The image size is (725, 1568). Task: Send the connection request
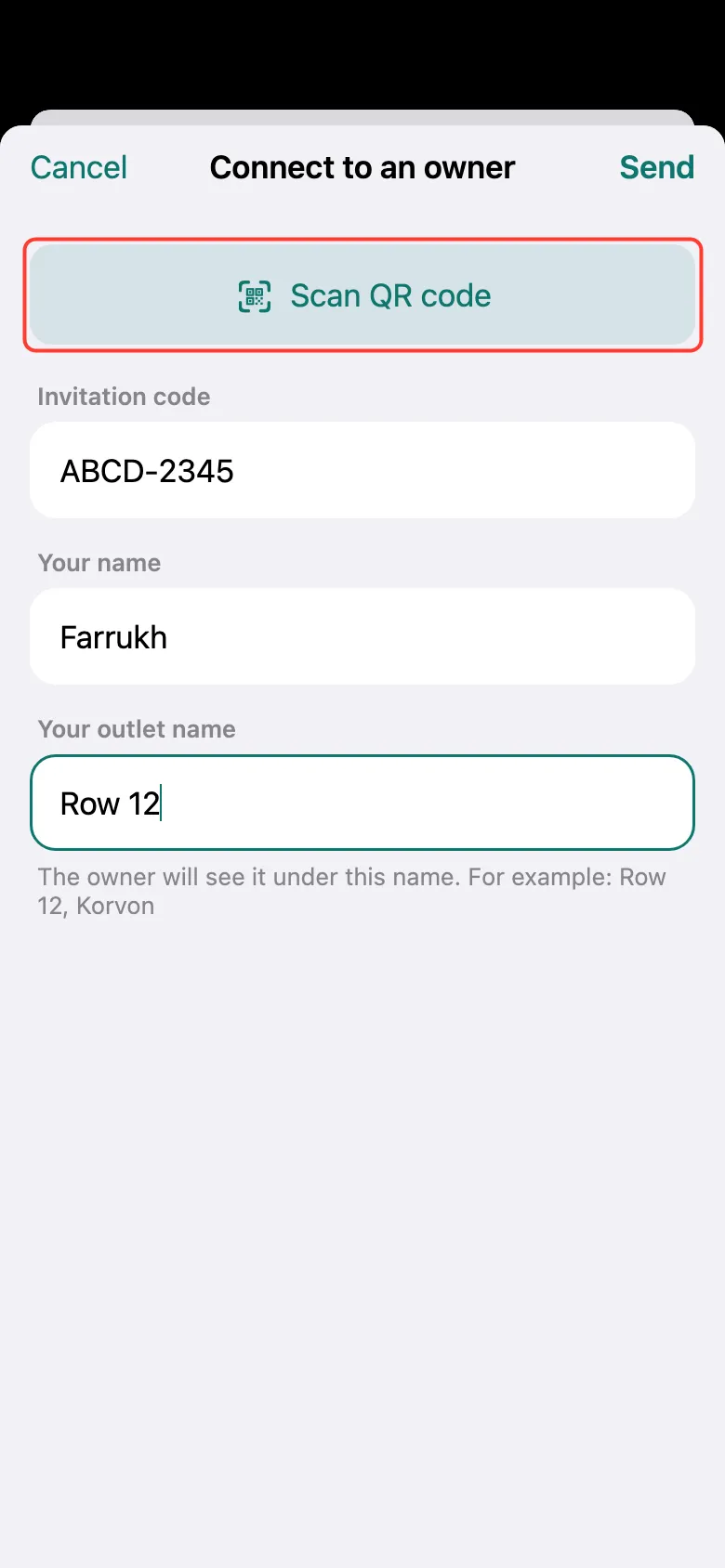pos(656,167)
